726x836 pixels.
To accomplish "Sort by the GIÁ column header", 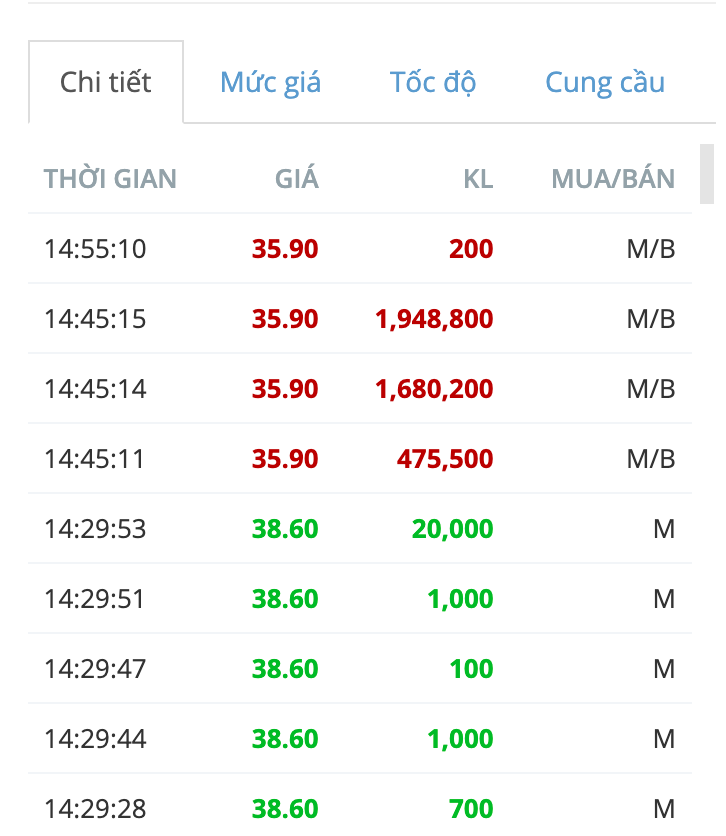I will [298, 179].
